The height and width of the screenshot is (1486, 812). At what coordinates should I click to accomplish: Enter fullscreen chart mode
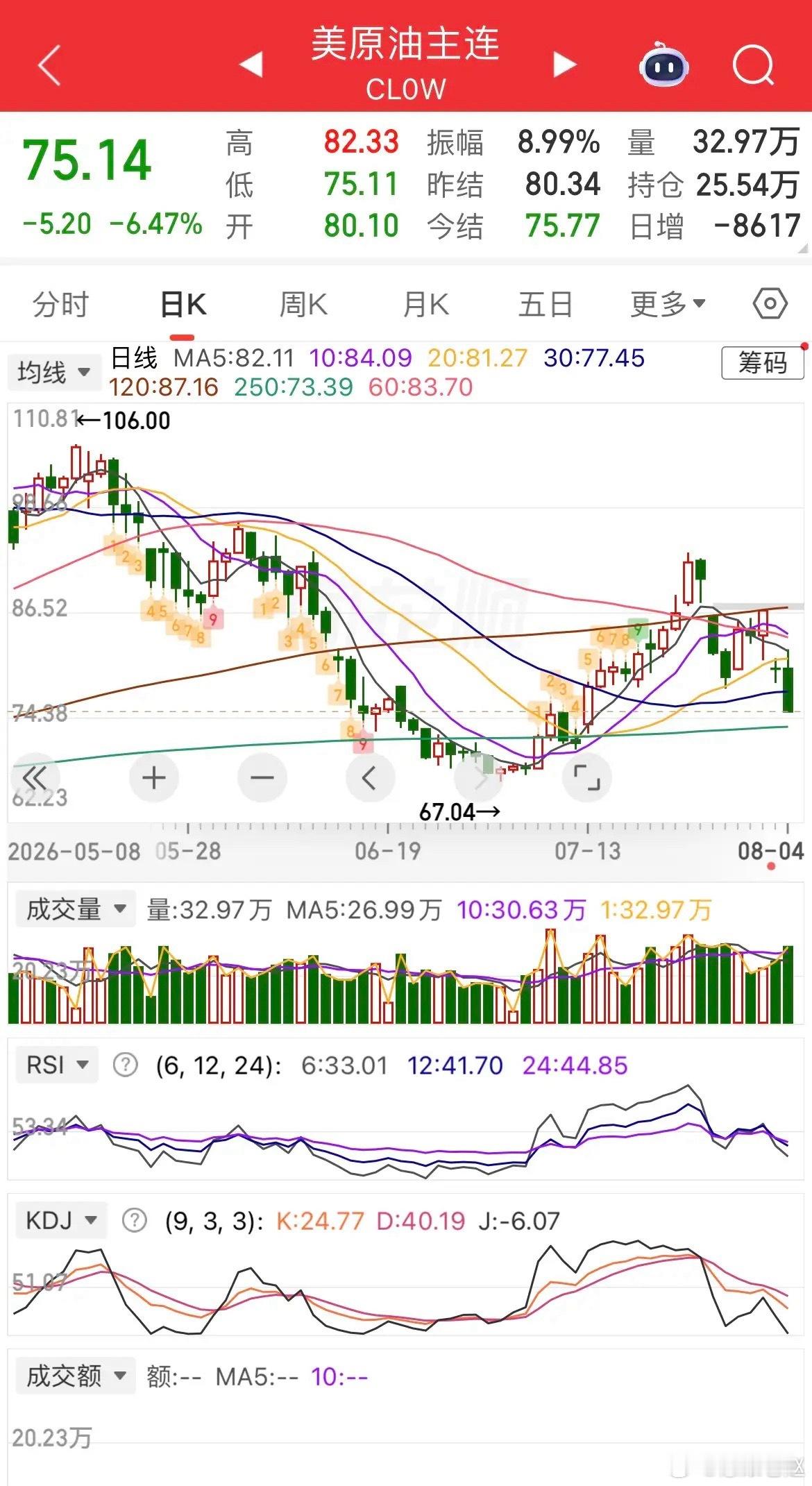click(586, 777)
